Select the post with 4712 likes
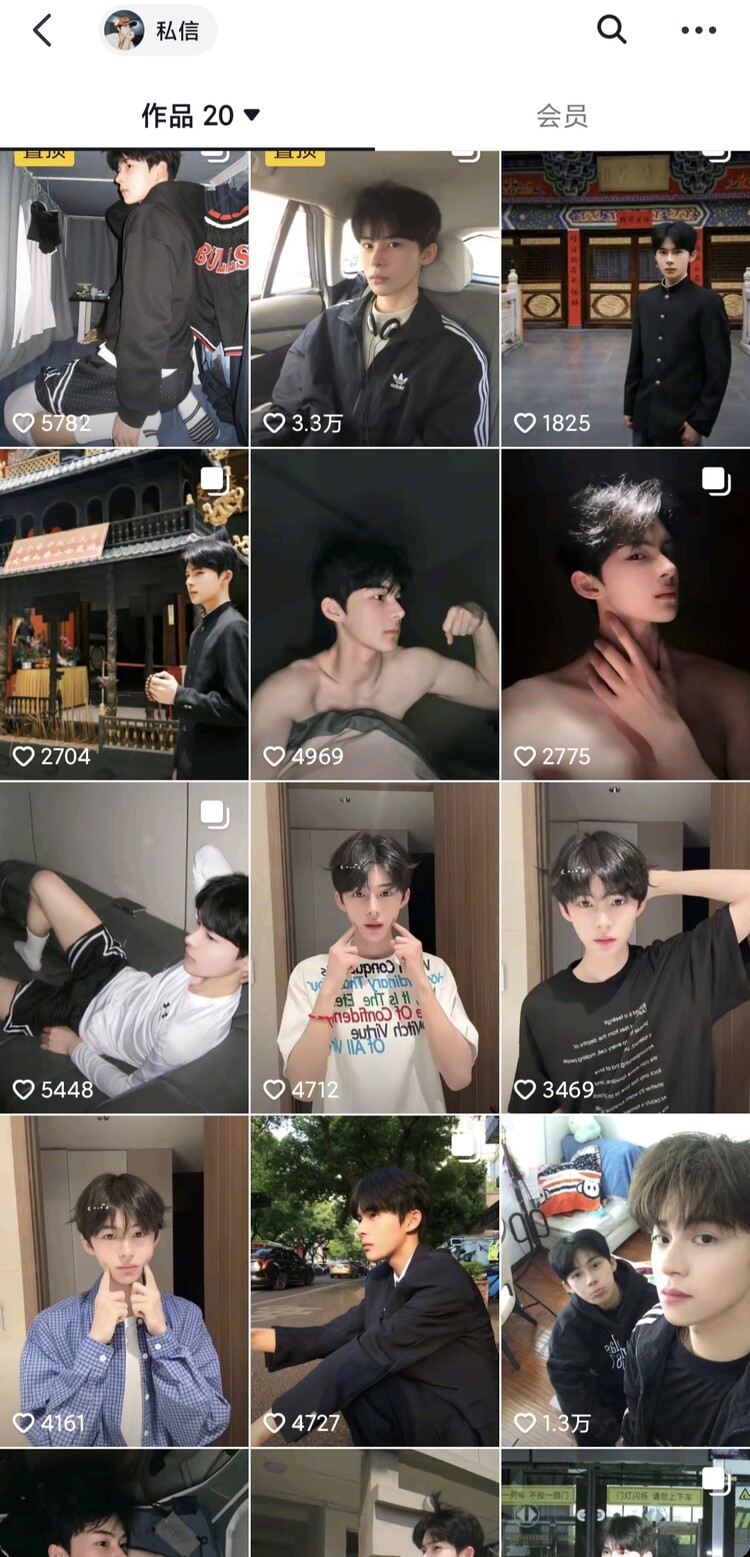750x1557 pixels. coord(375,947)
